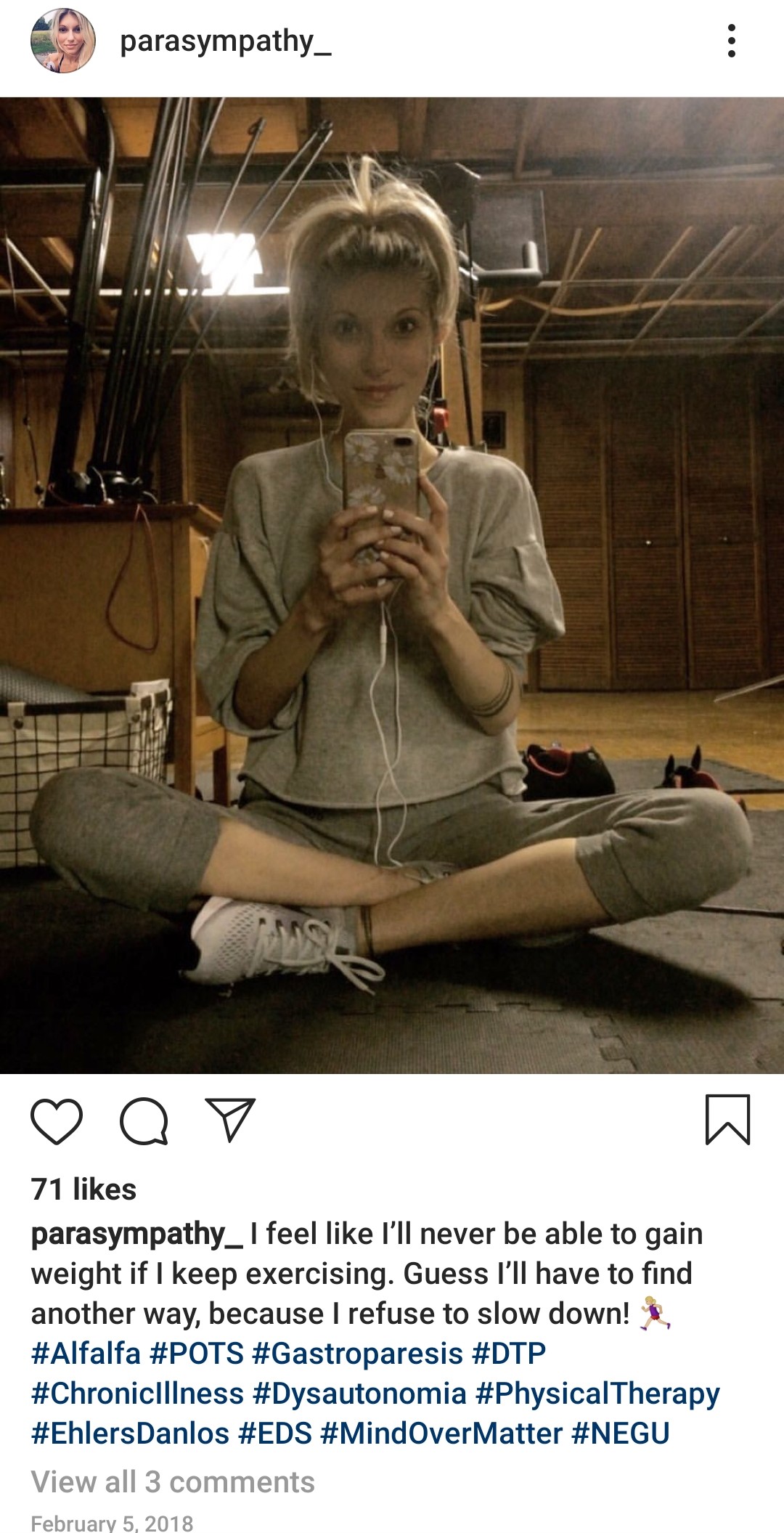Open the #MindOverMatter hashtag
The width and height of the screenshot is (784, 1533).
[441, 1434]
